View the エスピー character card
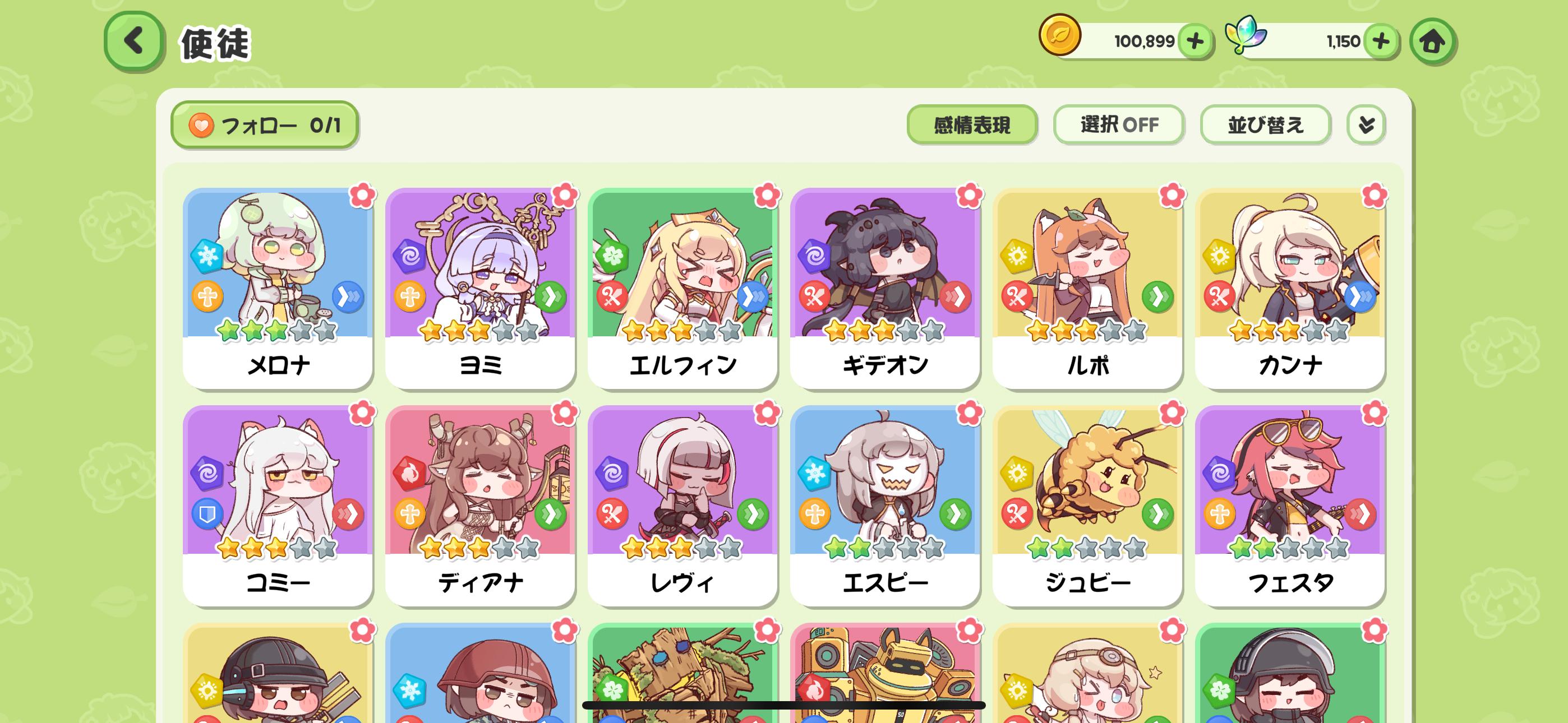 [885, 506]
